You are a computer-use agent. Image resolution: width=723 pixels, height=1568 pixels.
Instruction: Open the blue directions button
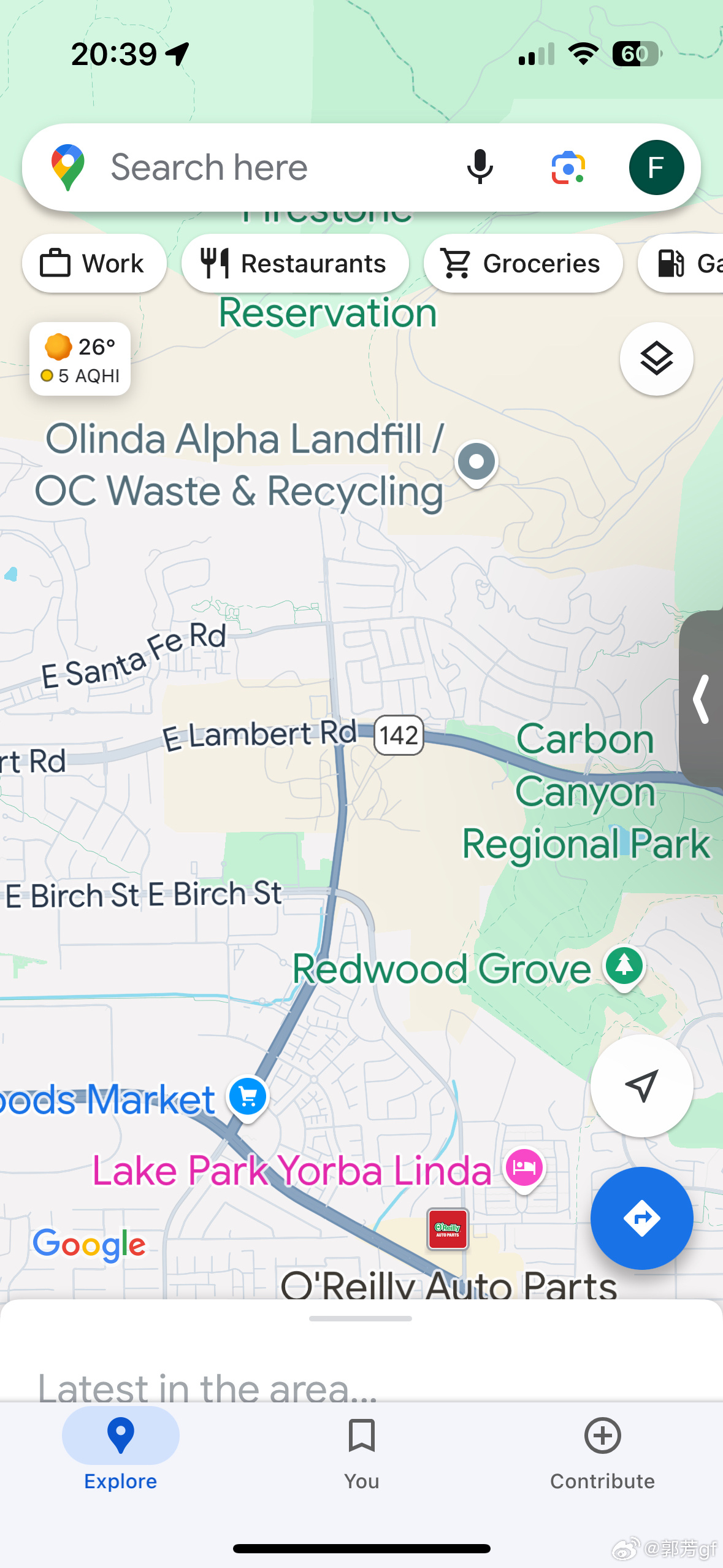click(x=641, y=1218)
